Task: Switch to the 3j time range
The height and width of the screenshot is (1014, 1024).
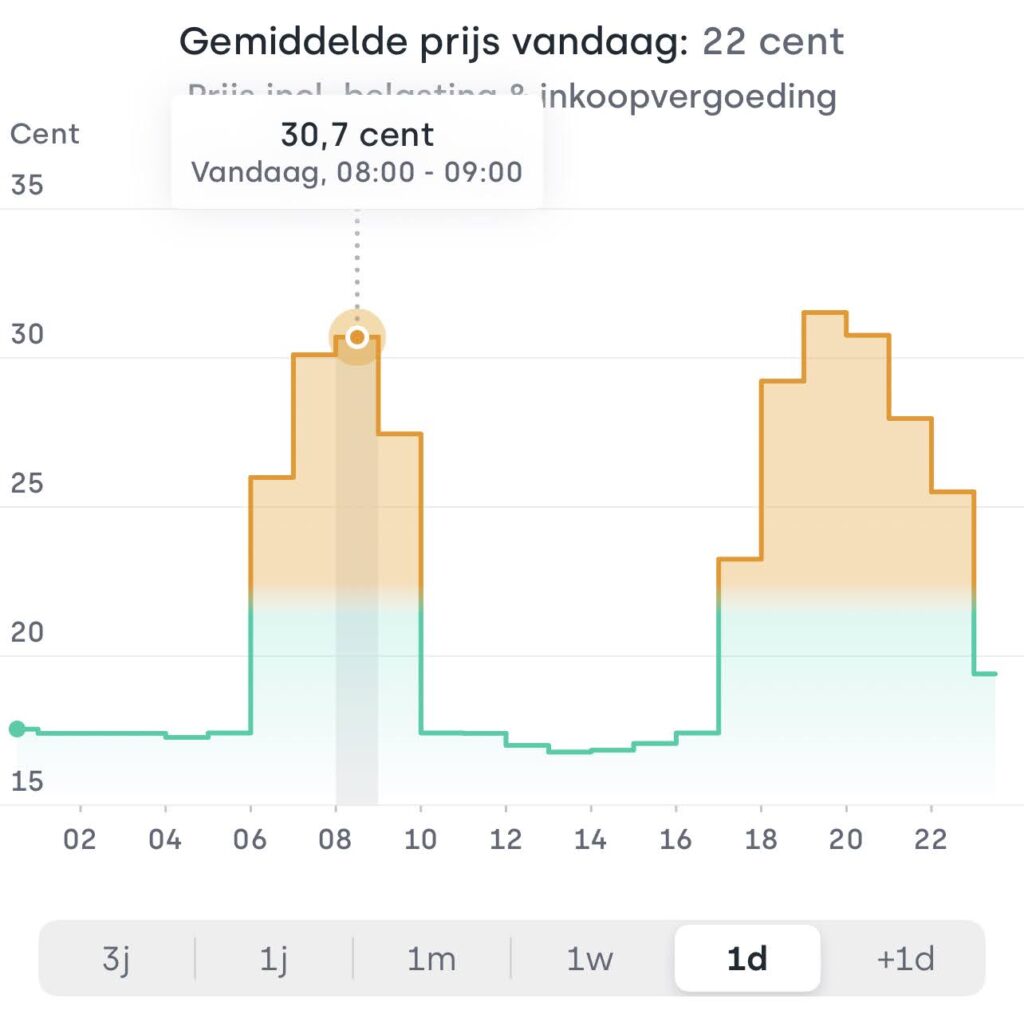Action: [116, 959]
